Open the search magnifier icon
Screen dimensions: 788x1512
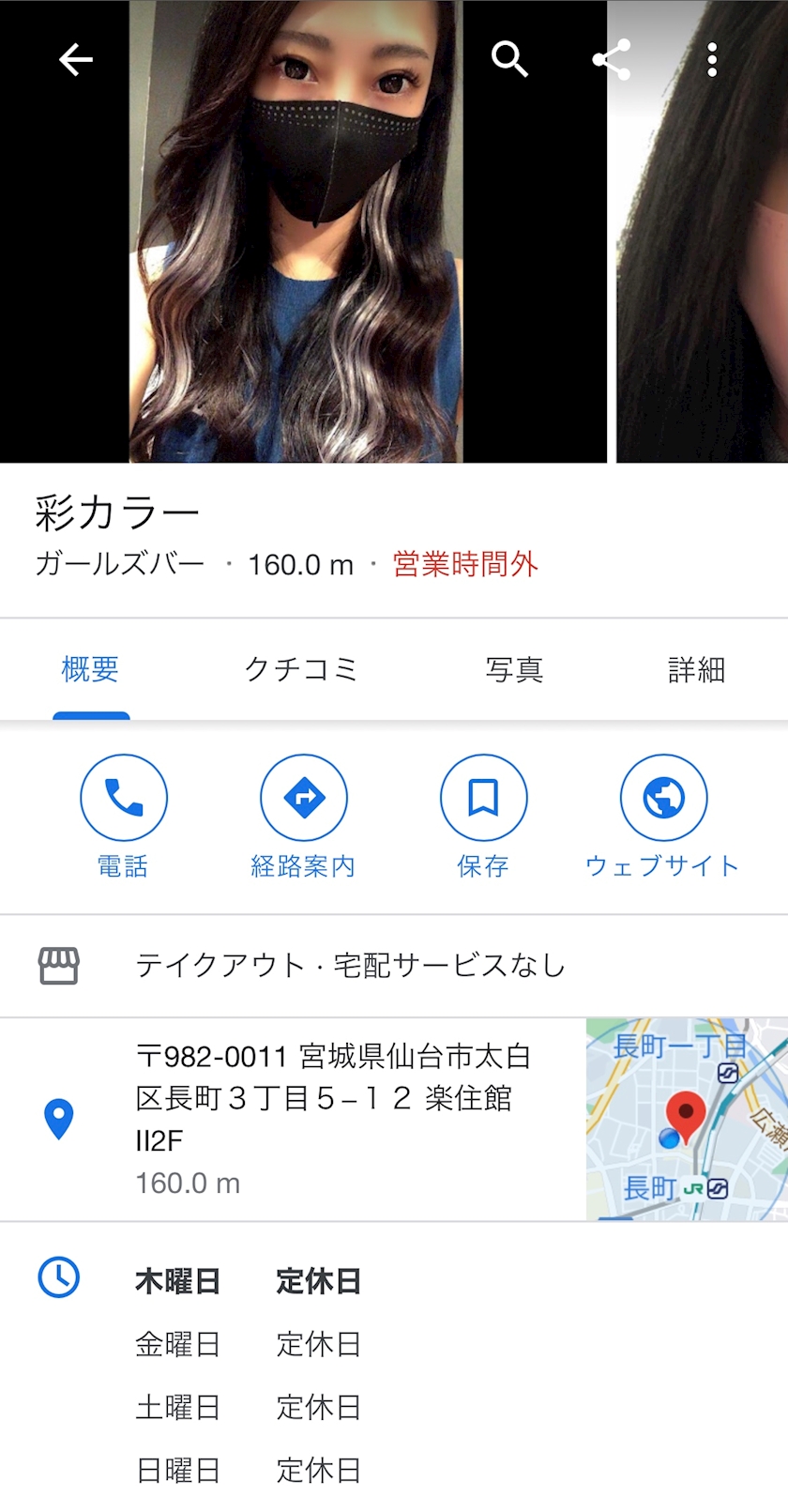tap(509, 59)
